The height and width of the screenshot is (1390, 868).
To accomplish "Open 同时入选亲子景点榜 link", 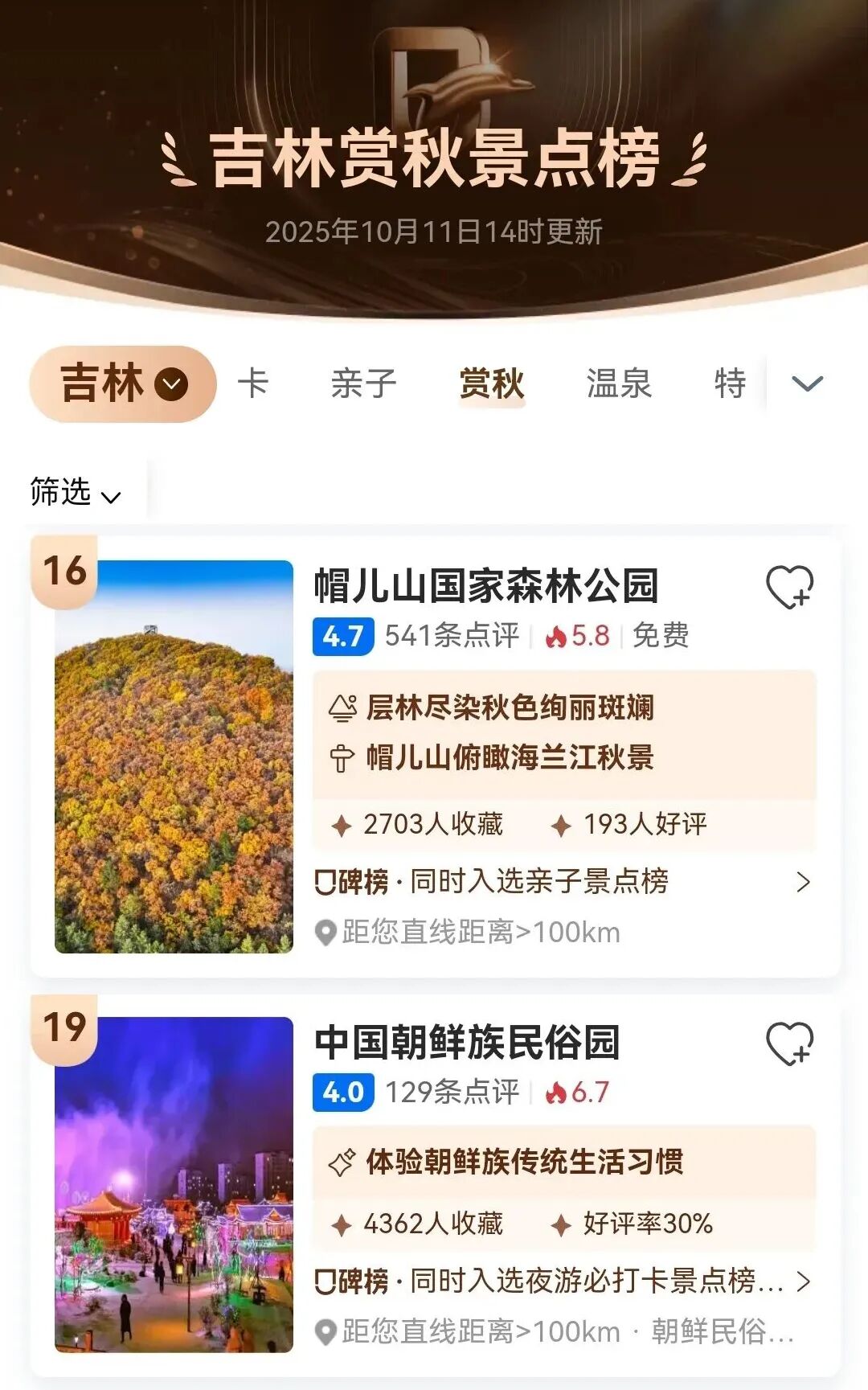I will click(x=563, y=882).
